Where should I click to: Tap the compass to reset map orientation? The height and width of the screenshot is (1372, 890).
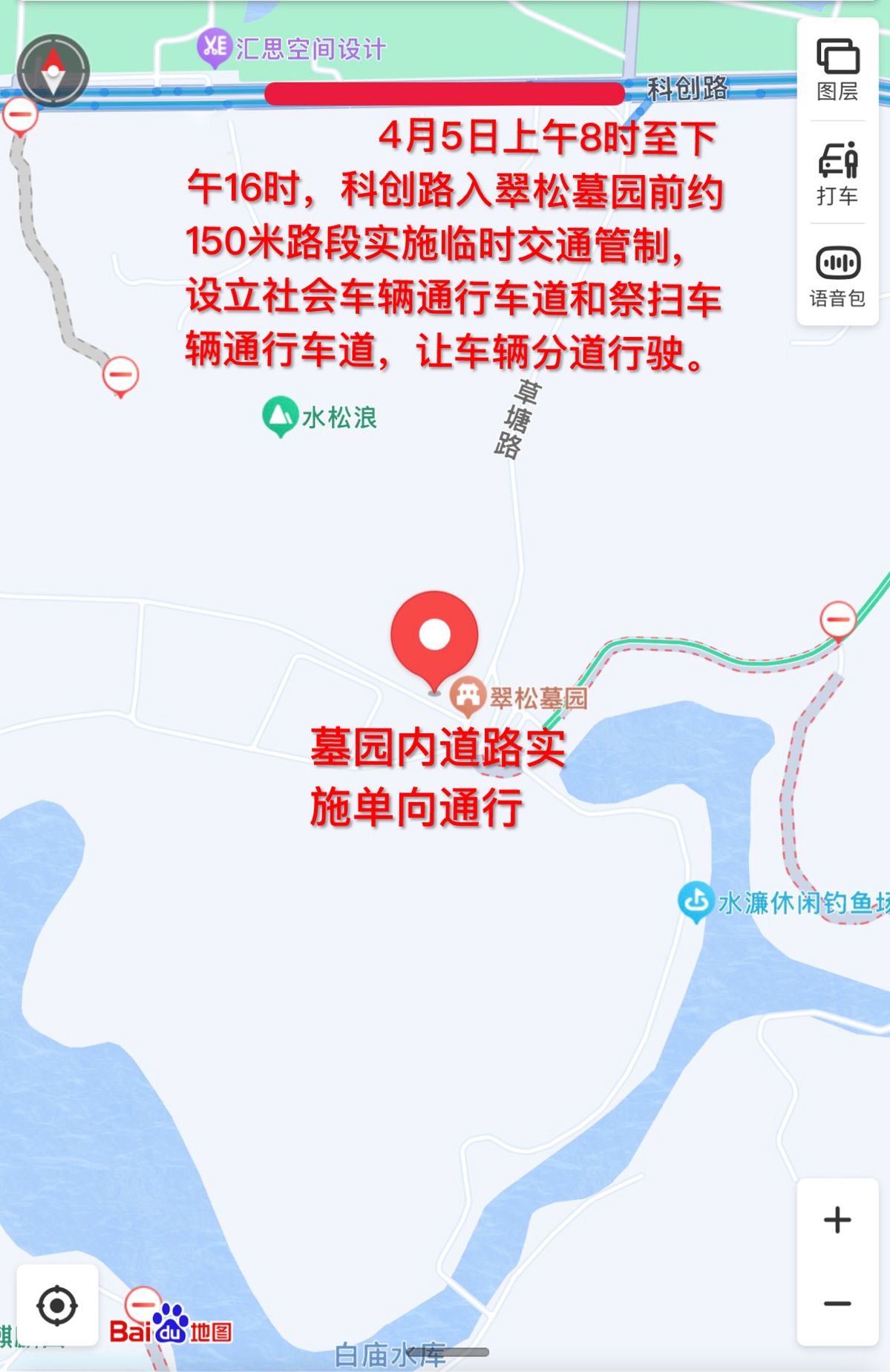point(53,71)
